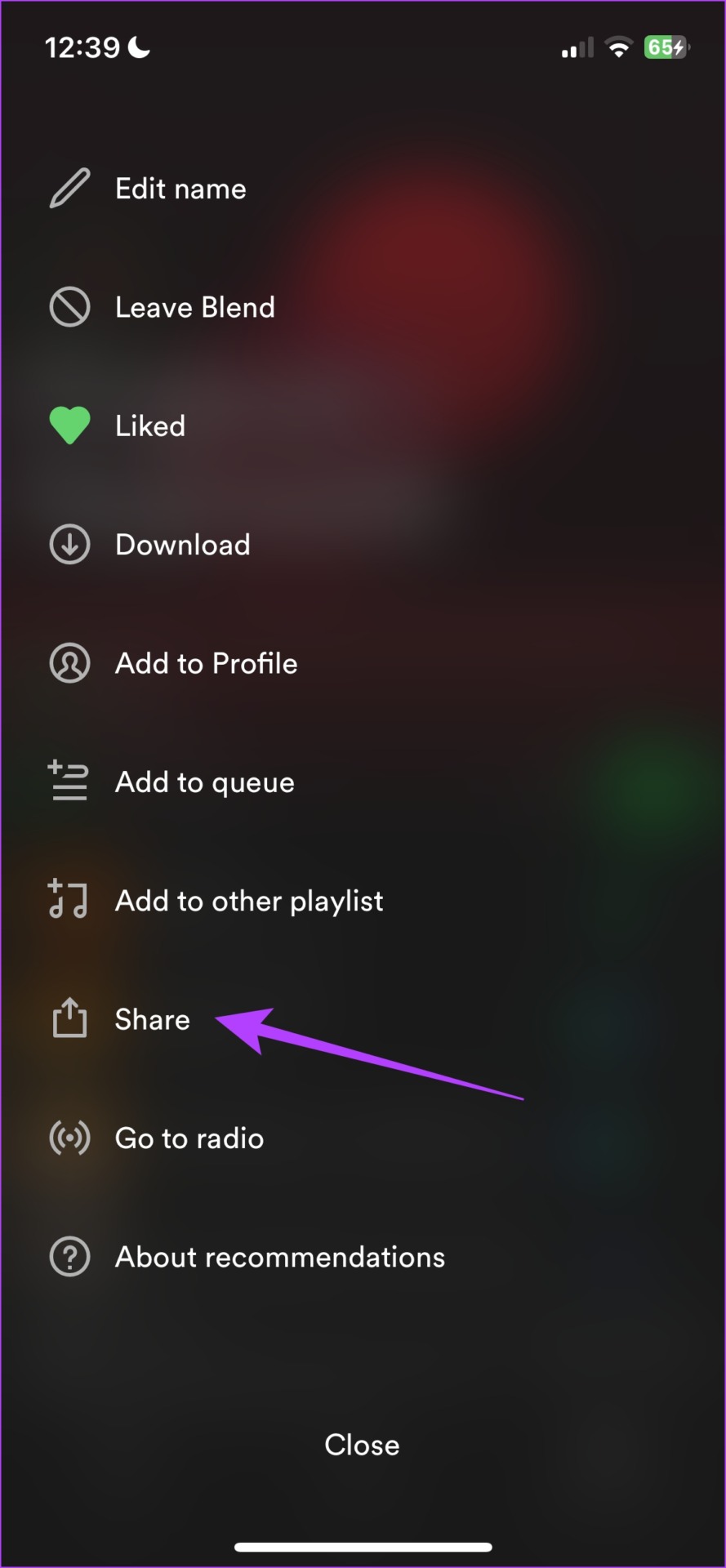Screen dimensions: 726x1568
Task: Add playlist to Profile
Action: coord(206,663)
